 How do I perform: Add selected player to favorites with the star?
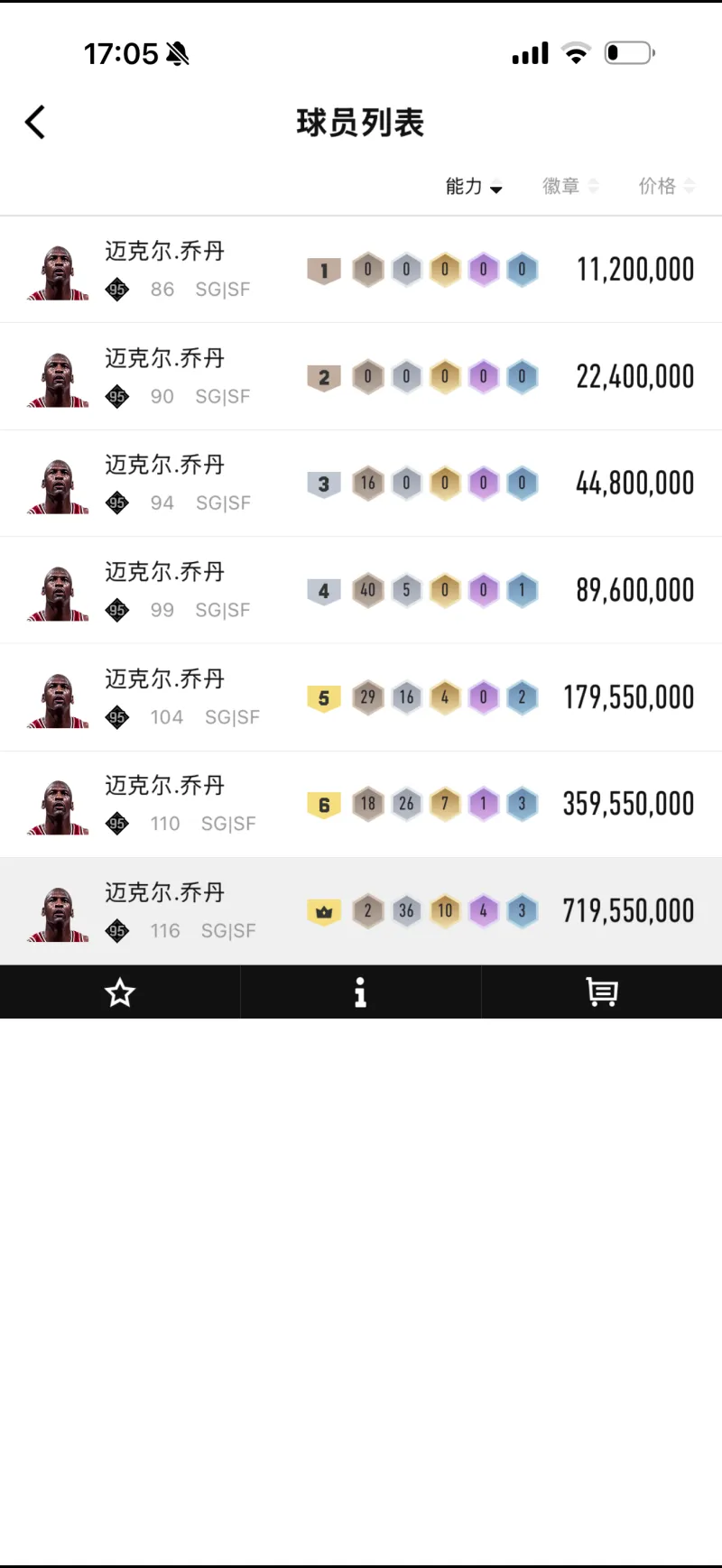120,992
